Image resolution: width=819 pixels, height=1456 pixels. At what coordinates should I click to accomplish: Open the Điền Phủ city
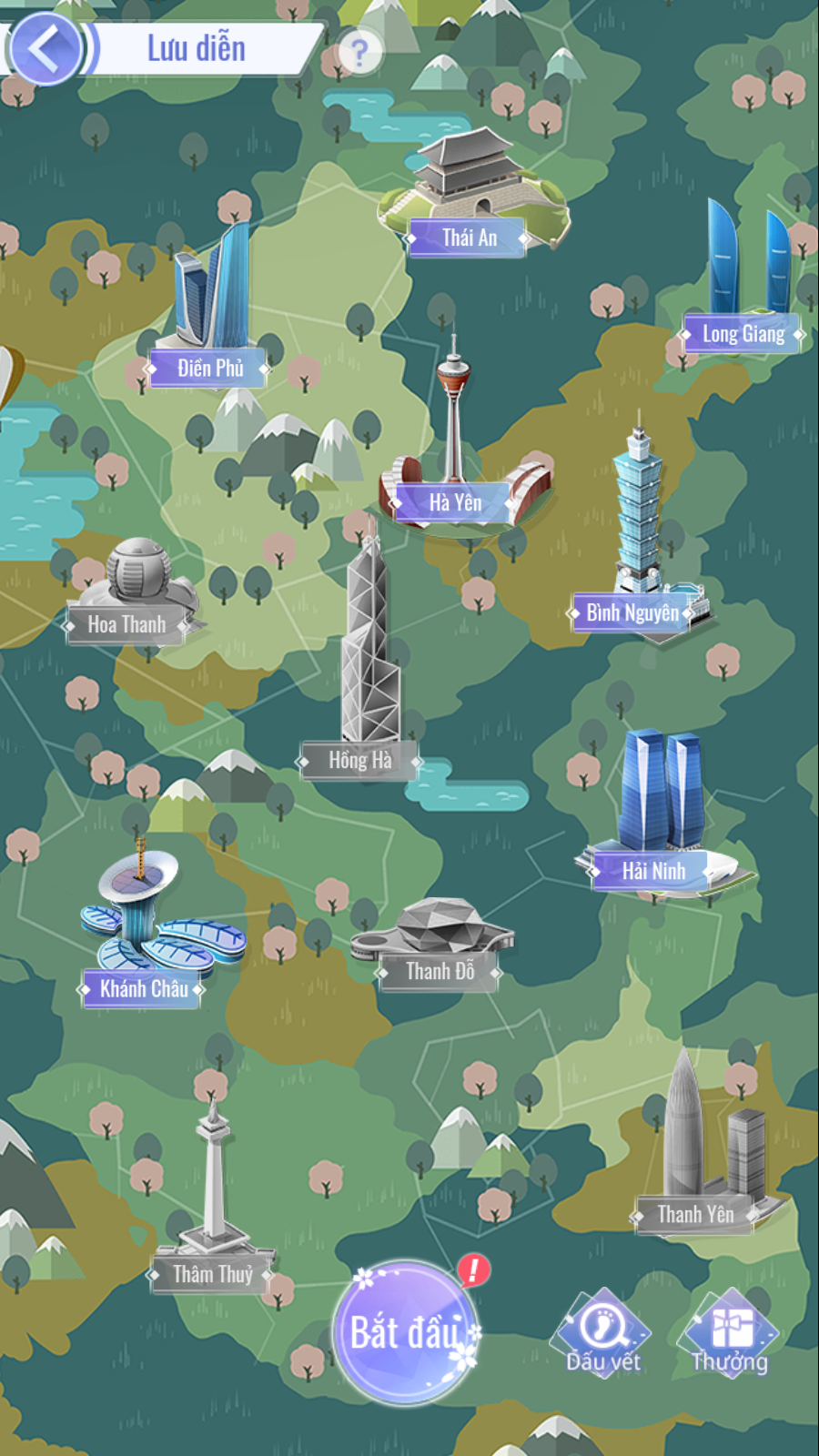(210, 368)
